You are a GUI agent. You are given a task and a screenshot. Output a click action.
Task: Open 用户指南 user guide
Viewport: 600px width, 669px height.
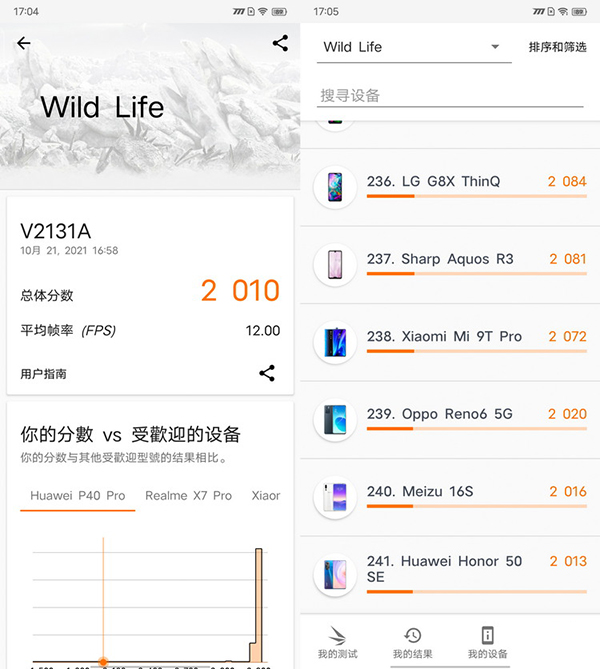[44, 373]
